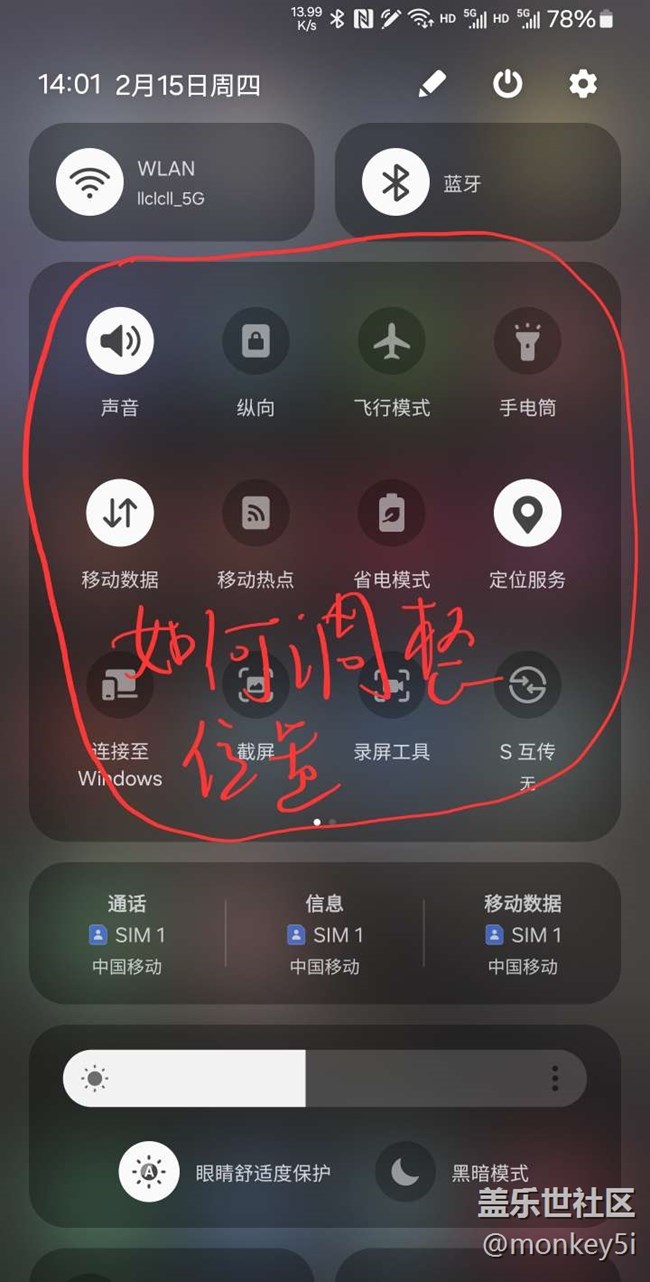The width and height of the screenshot is (650, 1282).
Task: Enable 黑暗模式 dark mode
Action: pyautogui.click(x=405, y=1172)
